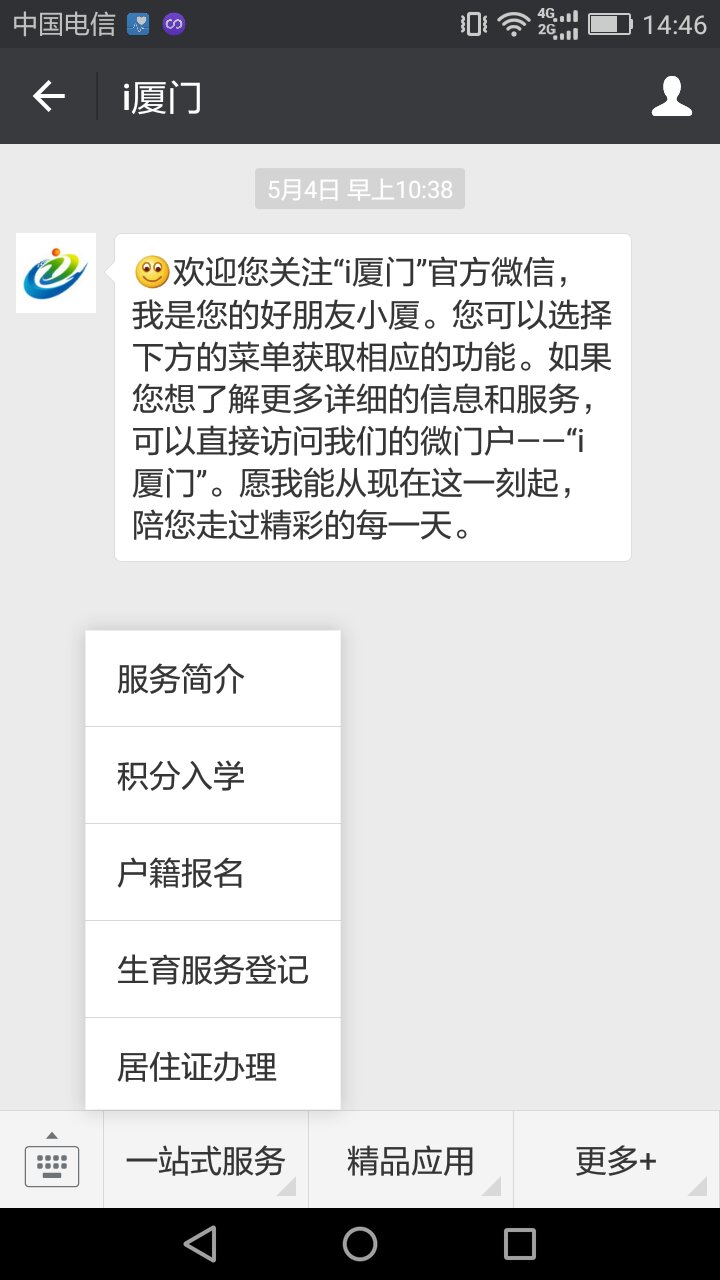Viewport: 720px width, 1280px height.
Task: Open 积分入学 menu item
Action: pyautogui.click(x=212, y=776)
